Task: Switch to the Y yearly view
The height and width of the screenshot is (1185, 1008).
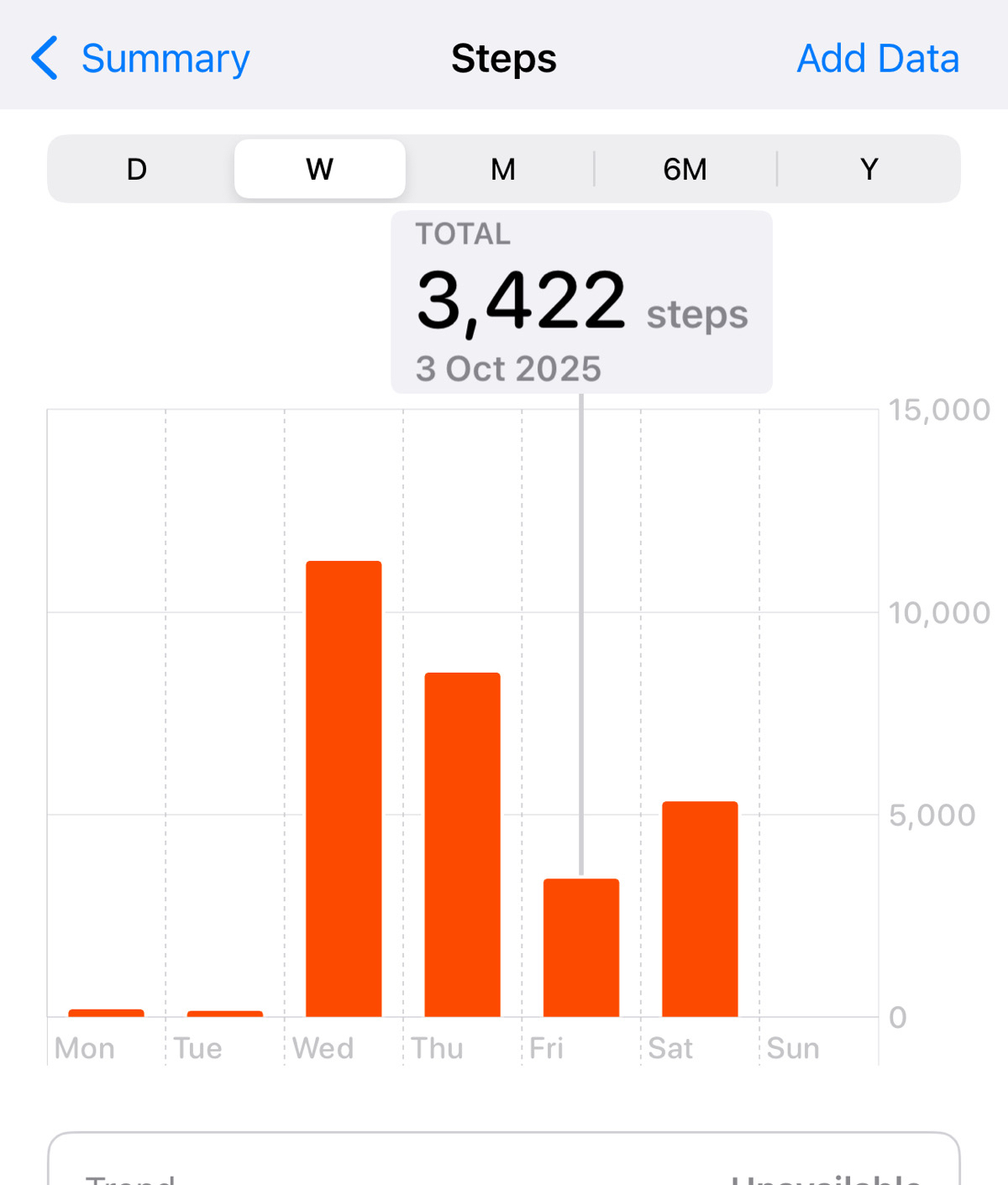Action: coord(869,169)
